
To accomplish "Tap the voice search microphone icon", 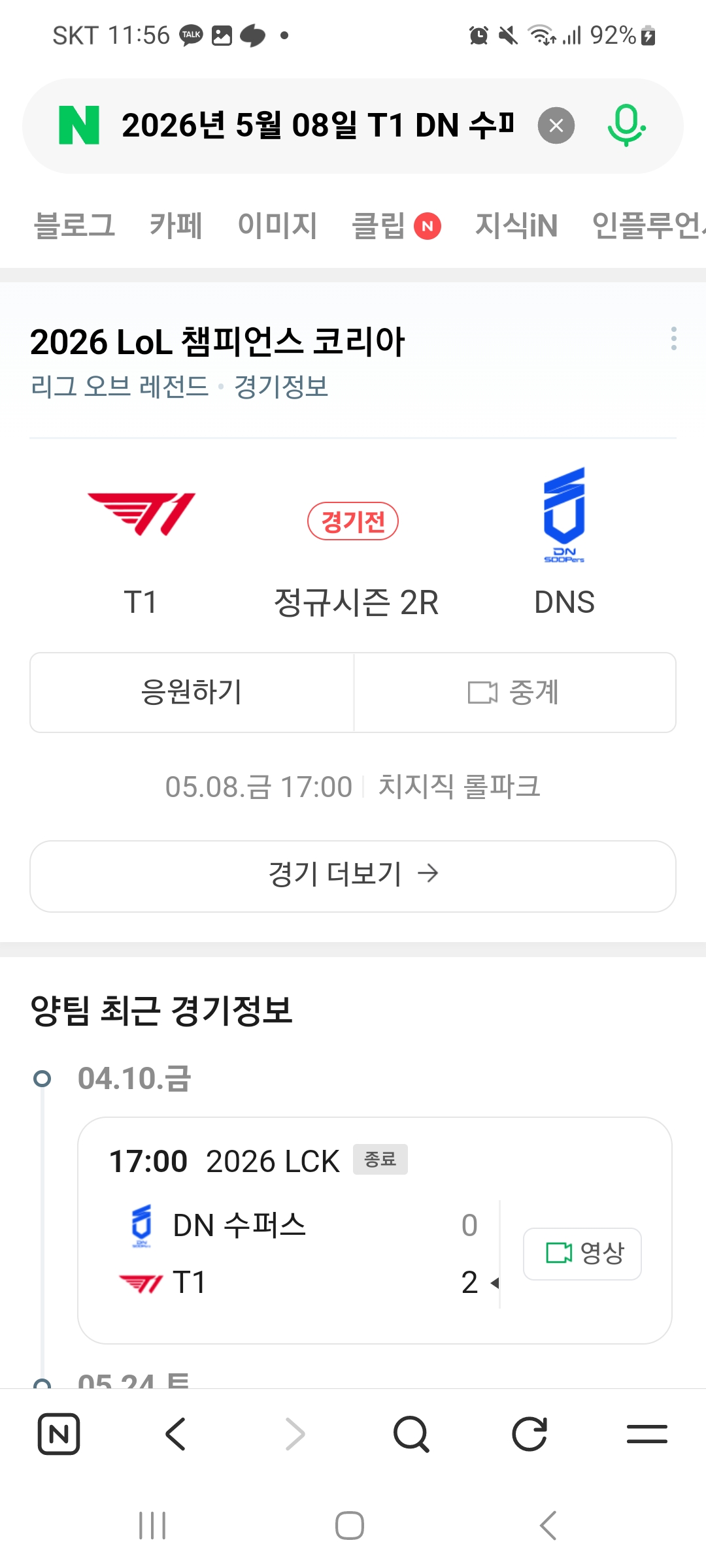I will tap(626, 126).
